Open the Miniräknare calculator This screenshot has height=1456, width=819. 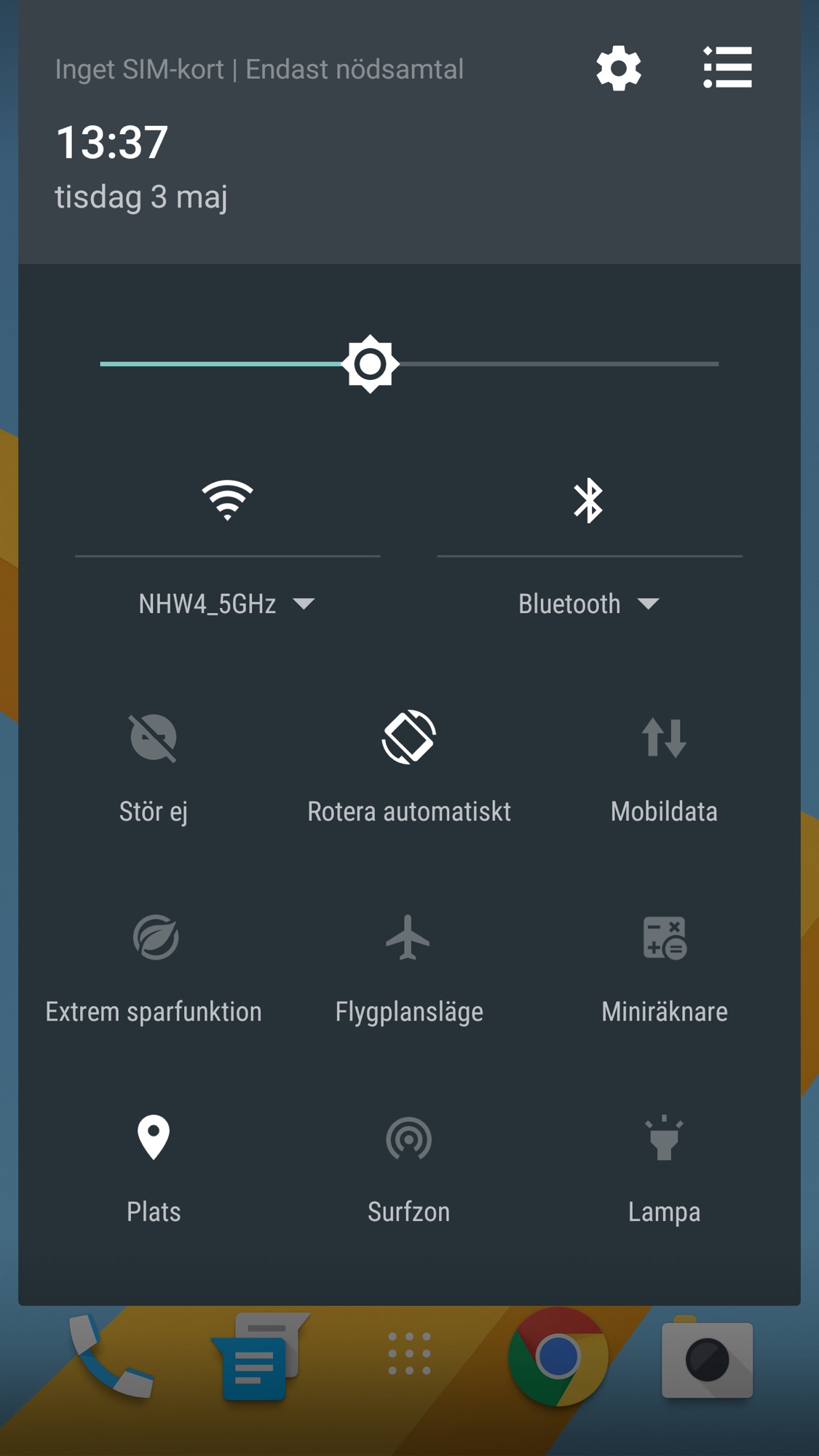coord(664,938)
